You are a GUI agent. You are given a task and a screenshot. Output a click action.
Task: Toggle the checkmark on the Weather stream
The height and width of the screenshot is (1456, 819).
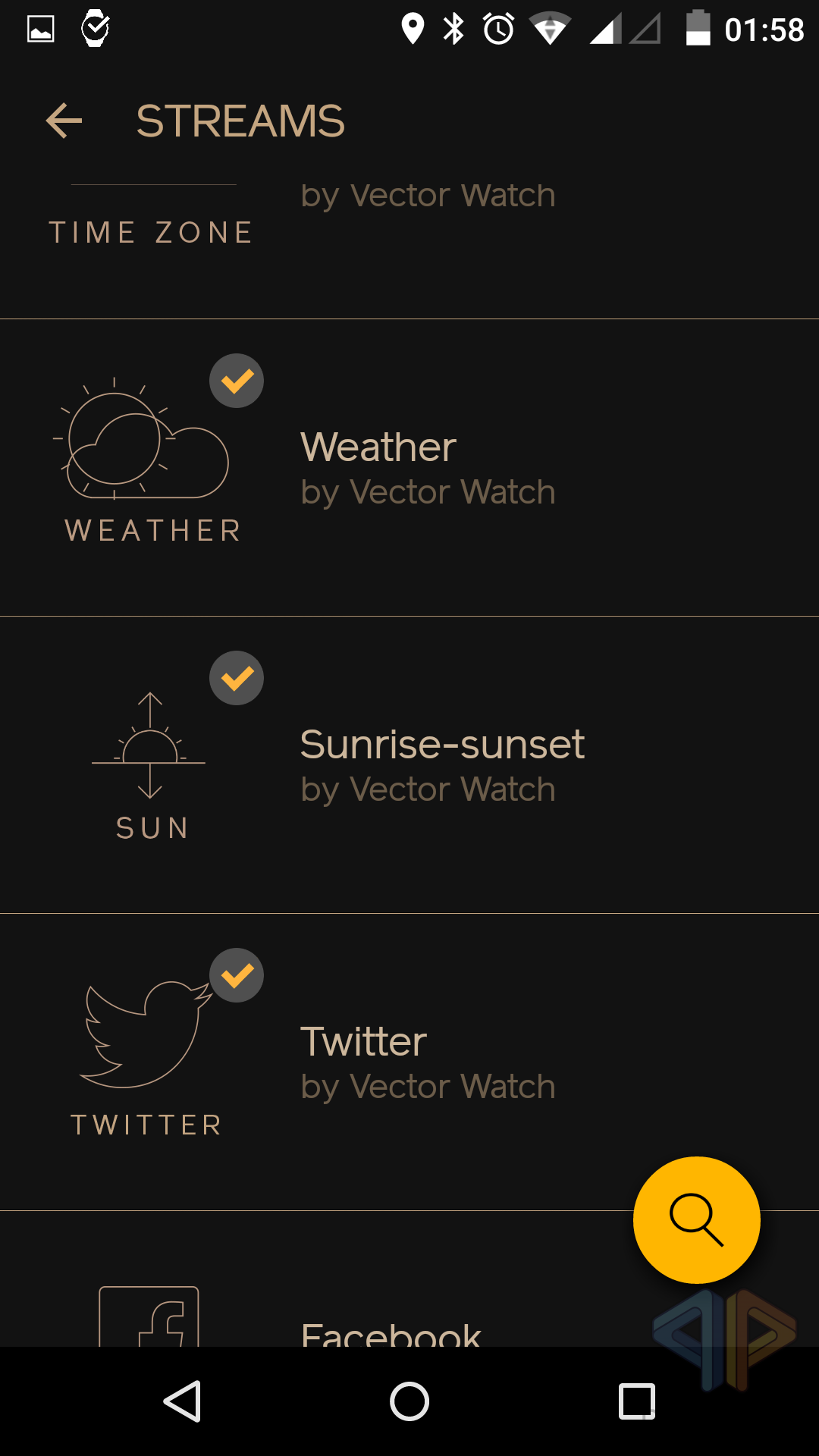click(x=237, y=381)
